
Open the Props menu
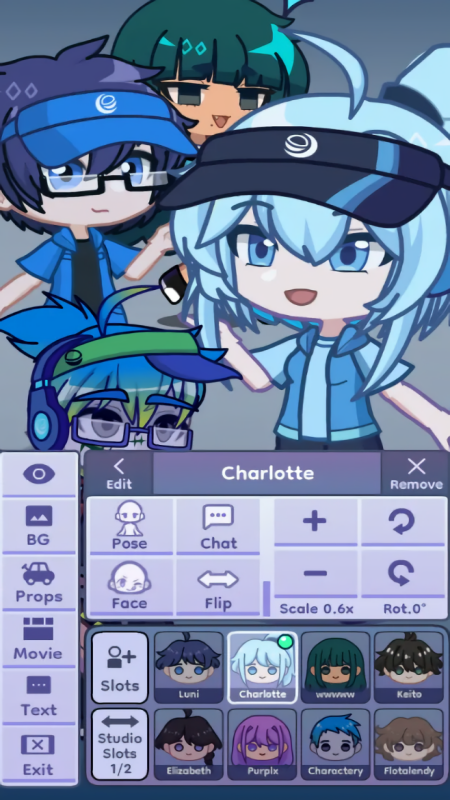tap(39, 582)
